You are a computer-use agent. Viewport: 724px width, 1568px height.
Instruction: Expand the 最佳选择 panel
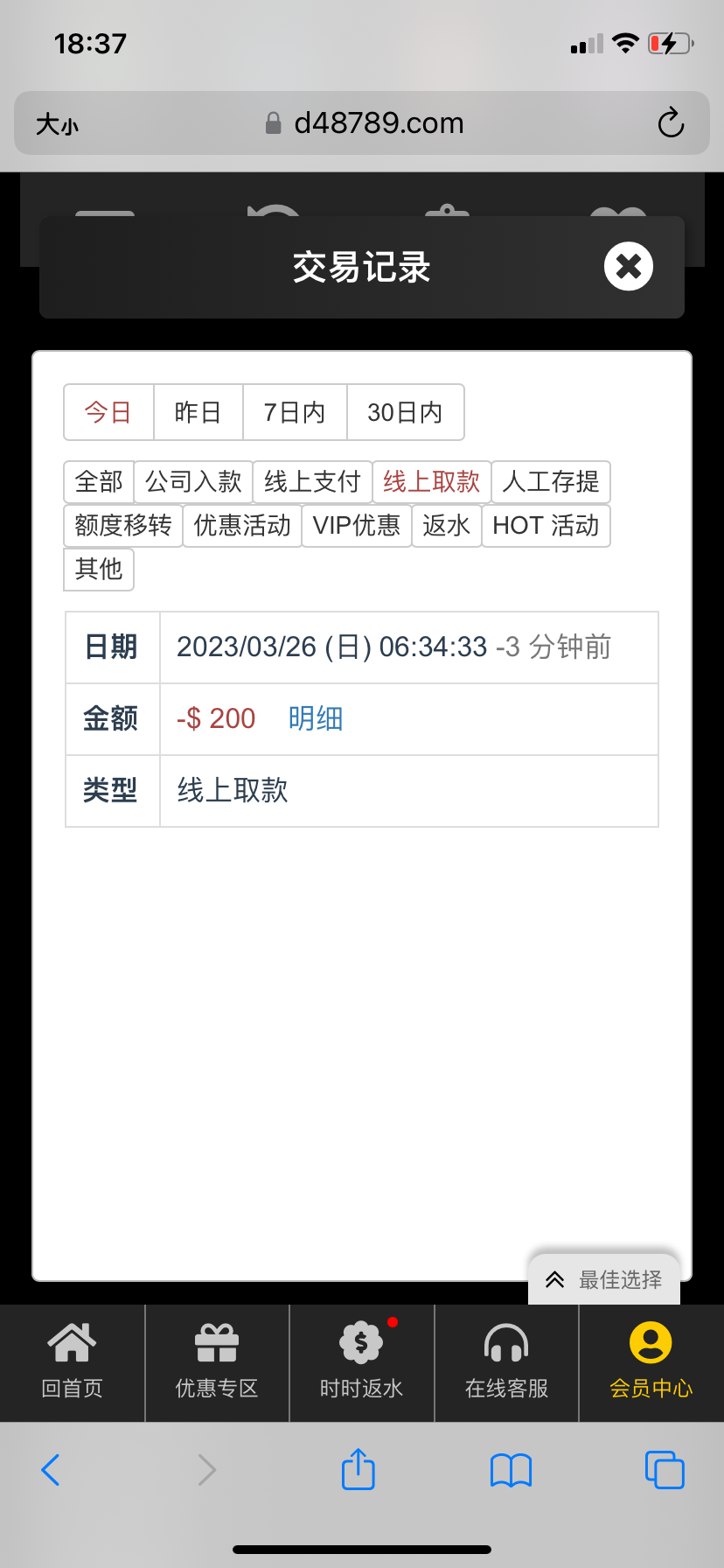[604, 1279]
